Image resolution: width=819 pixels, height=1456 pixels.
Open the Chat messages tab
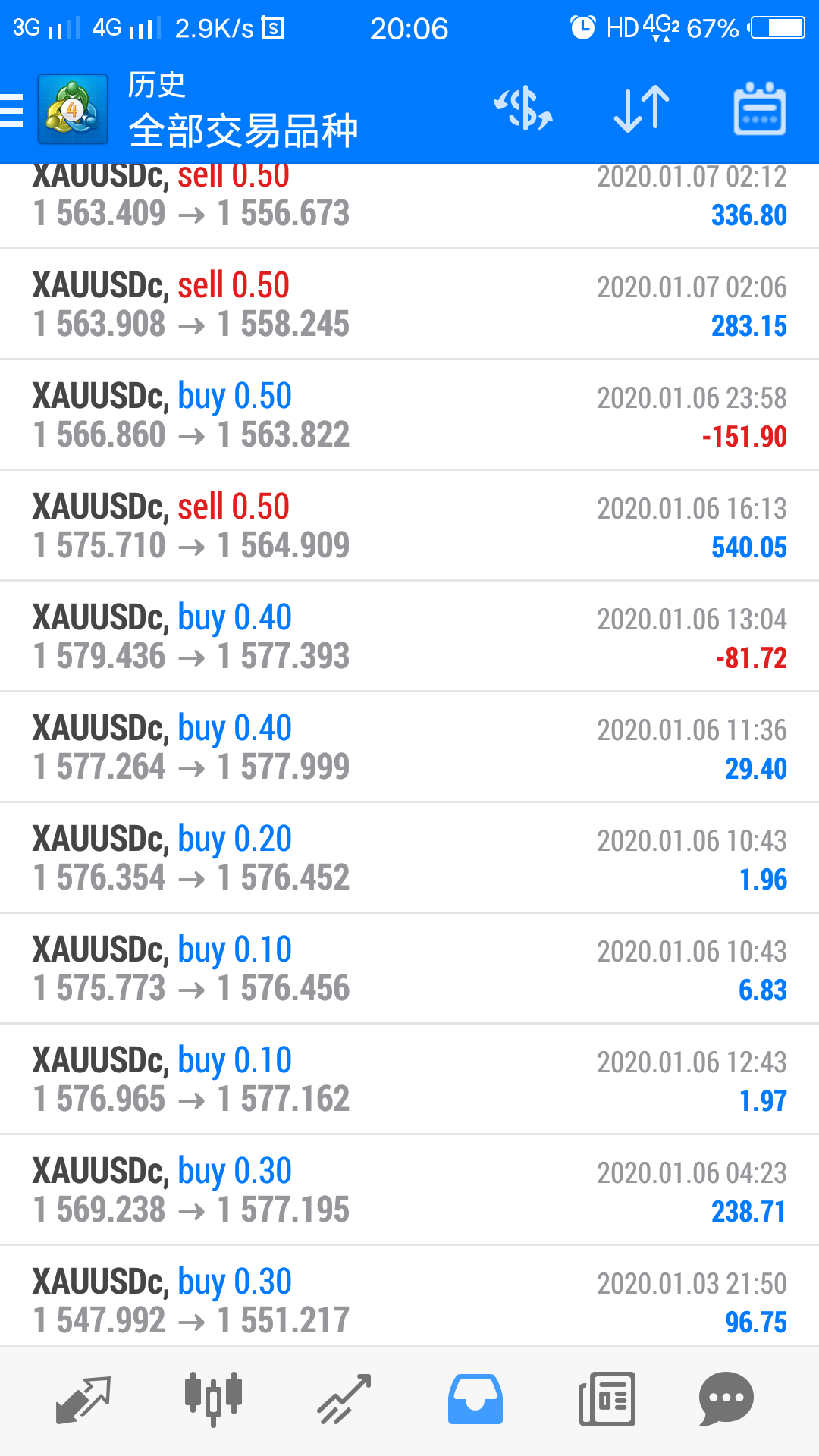point(726,1399)
